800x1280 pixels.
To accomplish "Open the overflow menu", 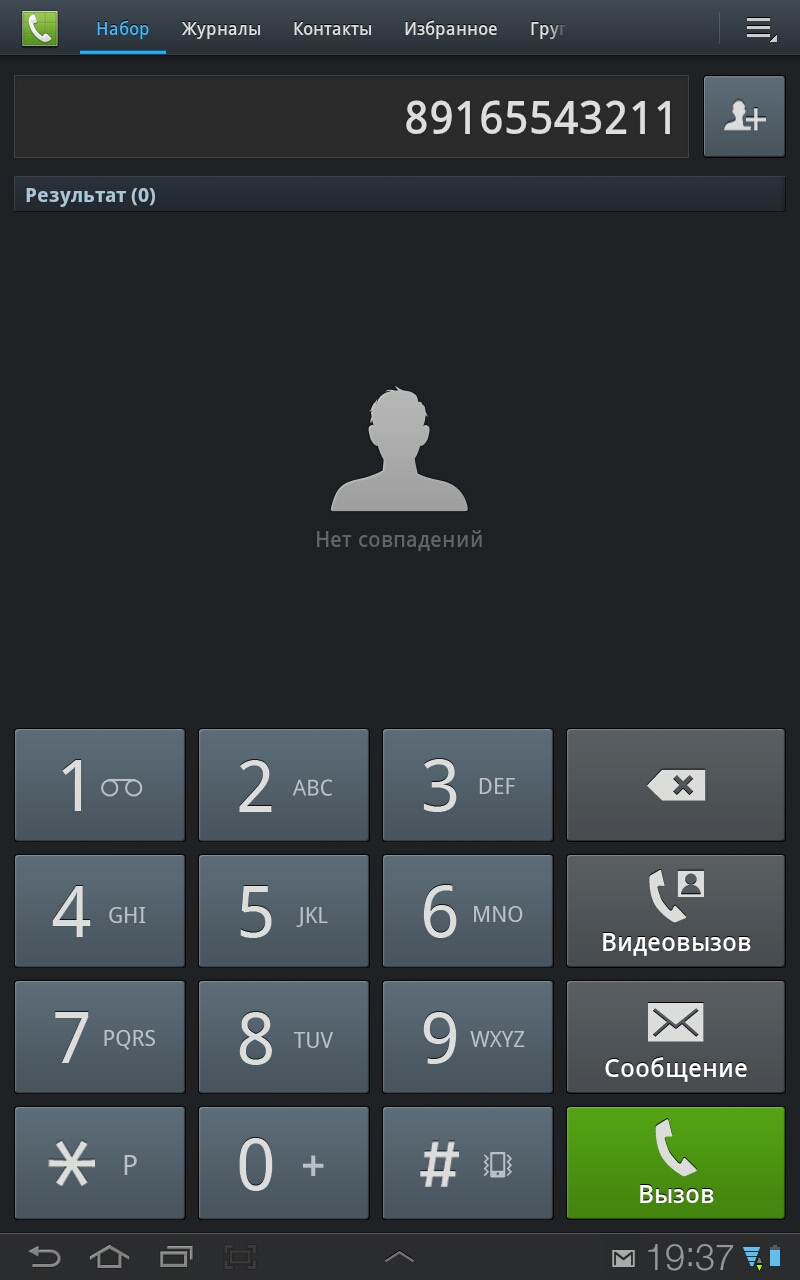I will pos(761,28).
